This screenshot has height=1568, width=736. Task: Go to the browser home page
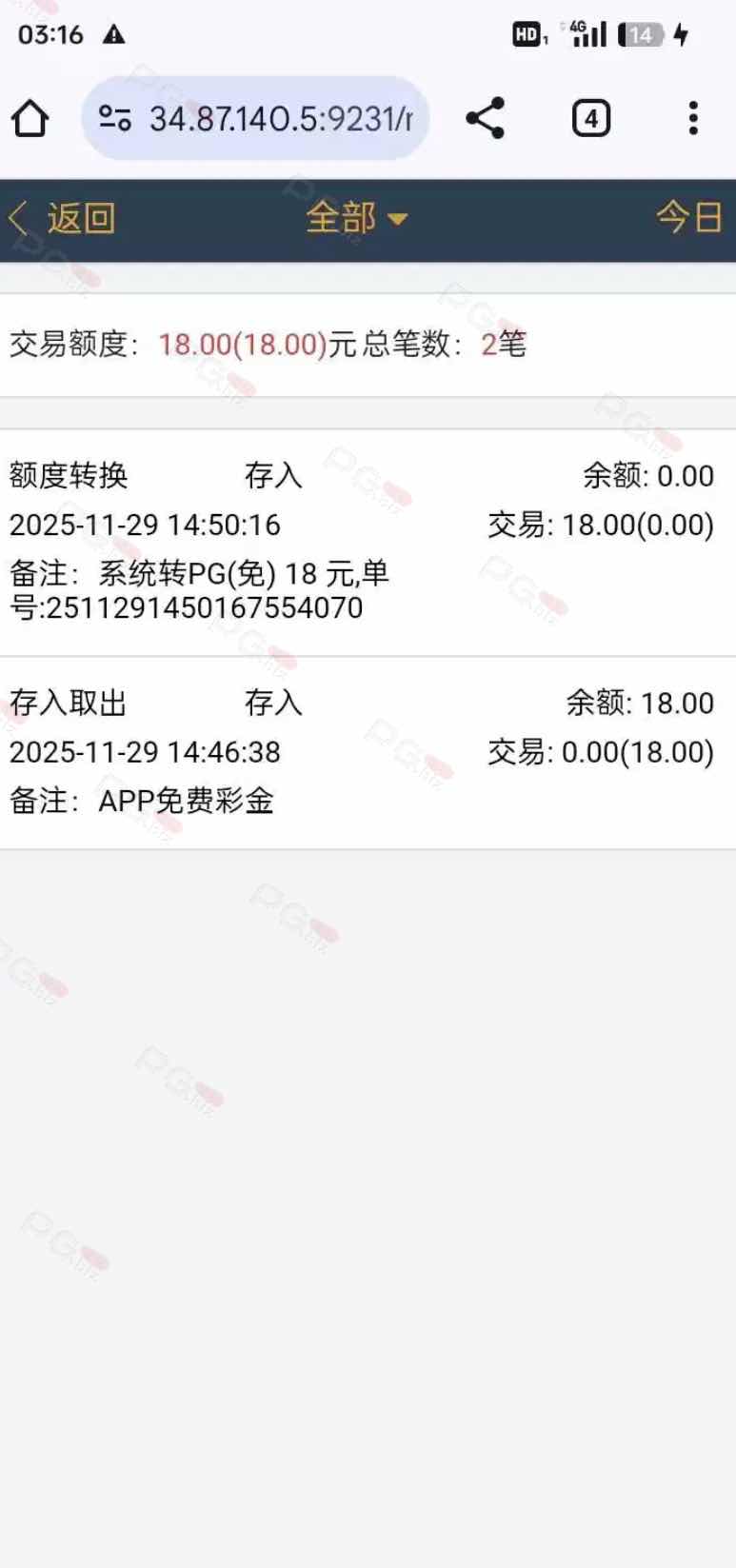30,119
